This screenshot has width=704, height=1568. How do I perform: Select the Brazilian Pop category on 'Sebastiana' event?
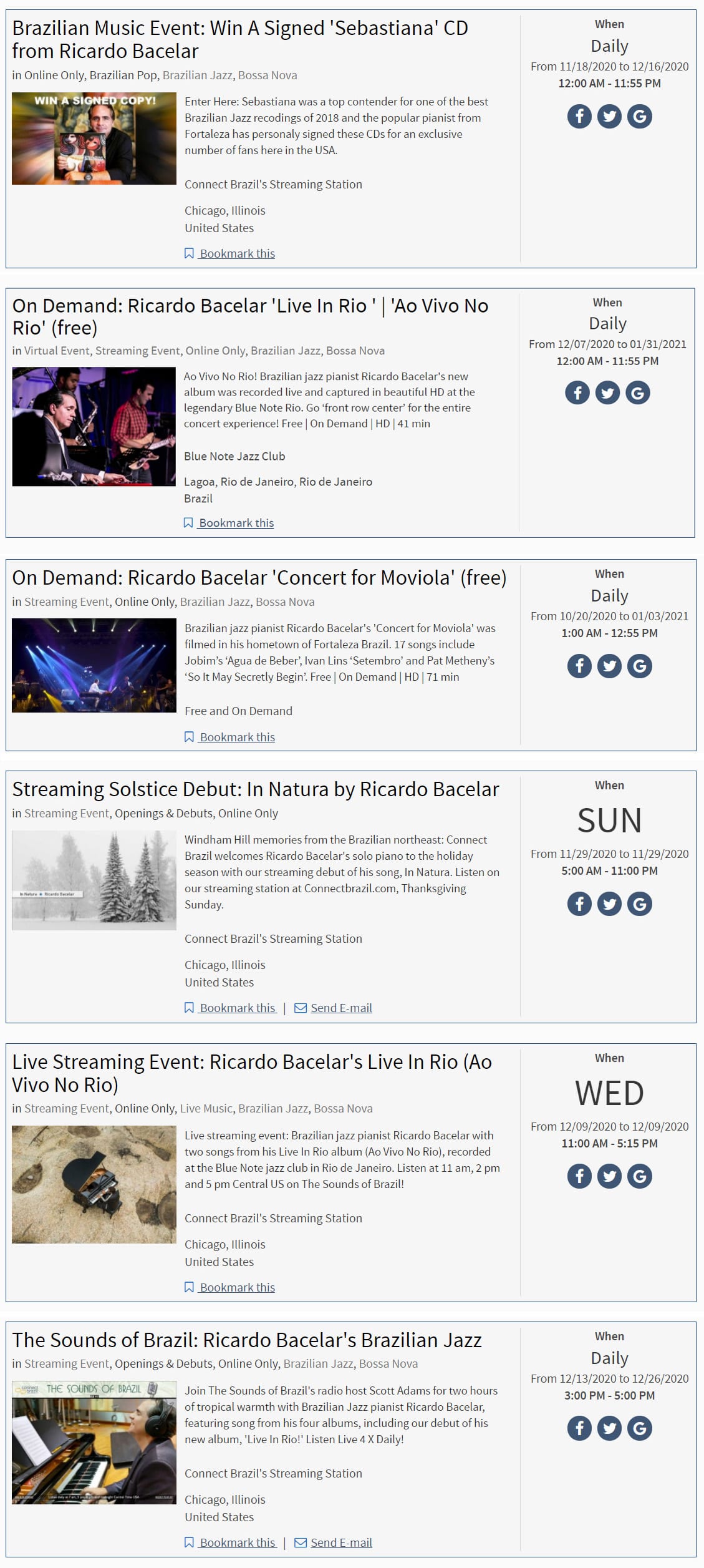[x=123, y=75]
